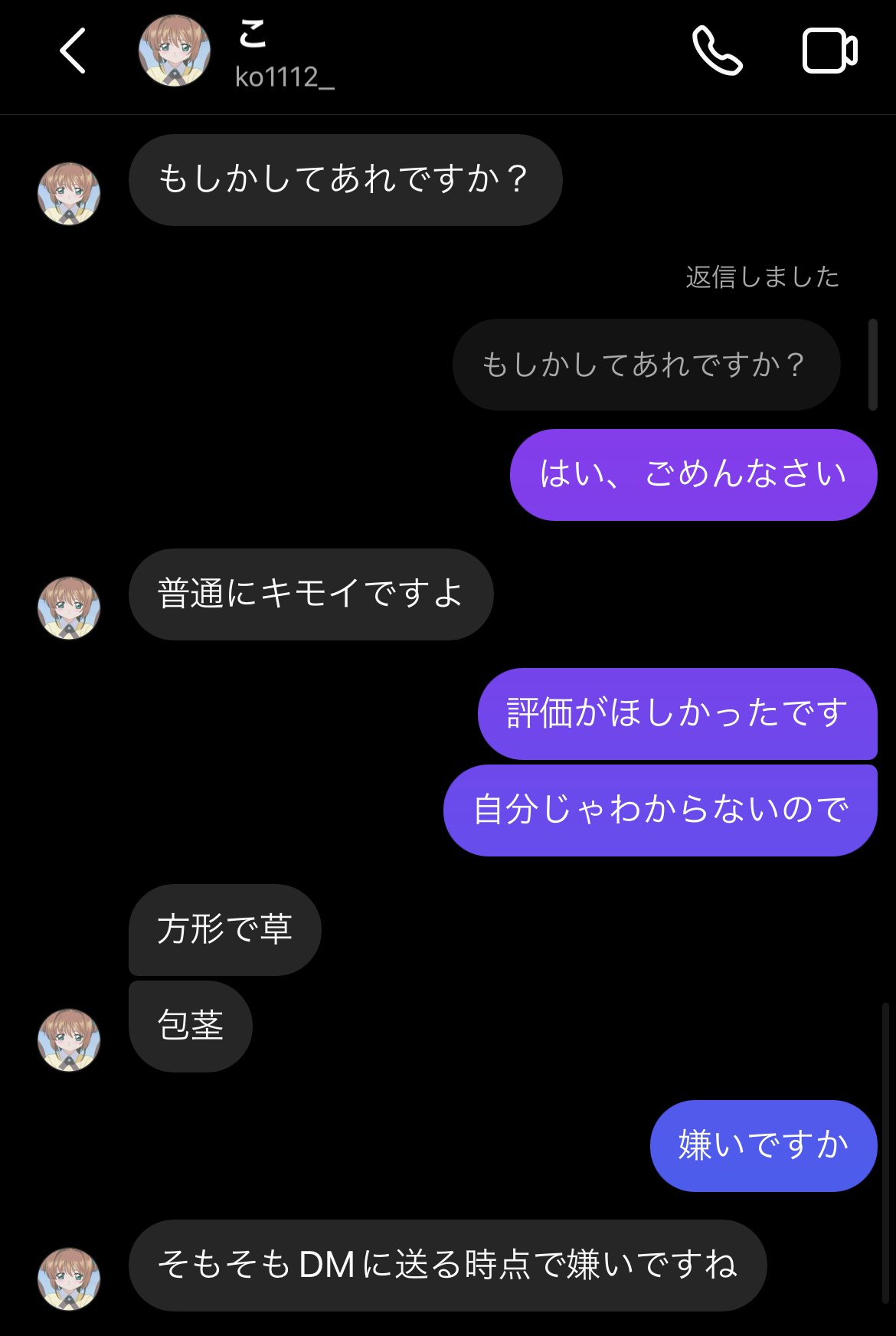896x1336 pixels.
Task: Select the 「方形で草」 message bubble
Action: [x=224, y=929]
